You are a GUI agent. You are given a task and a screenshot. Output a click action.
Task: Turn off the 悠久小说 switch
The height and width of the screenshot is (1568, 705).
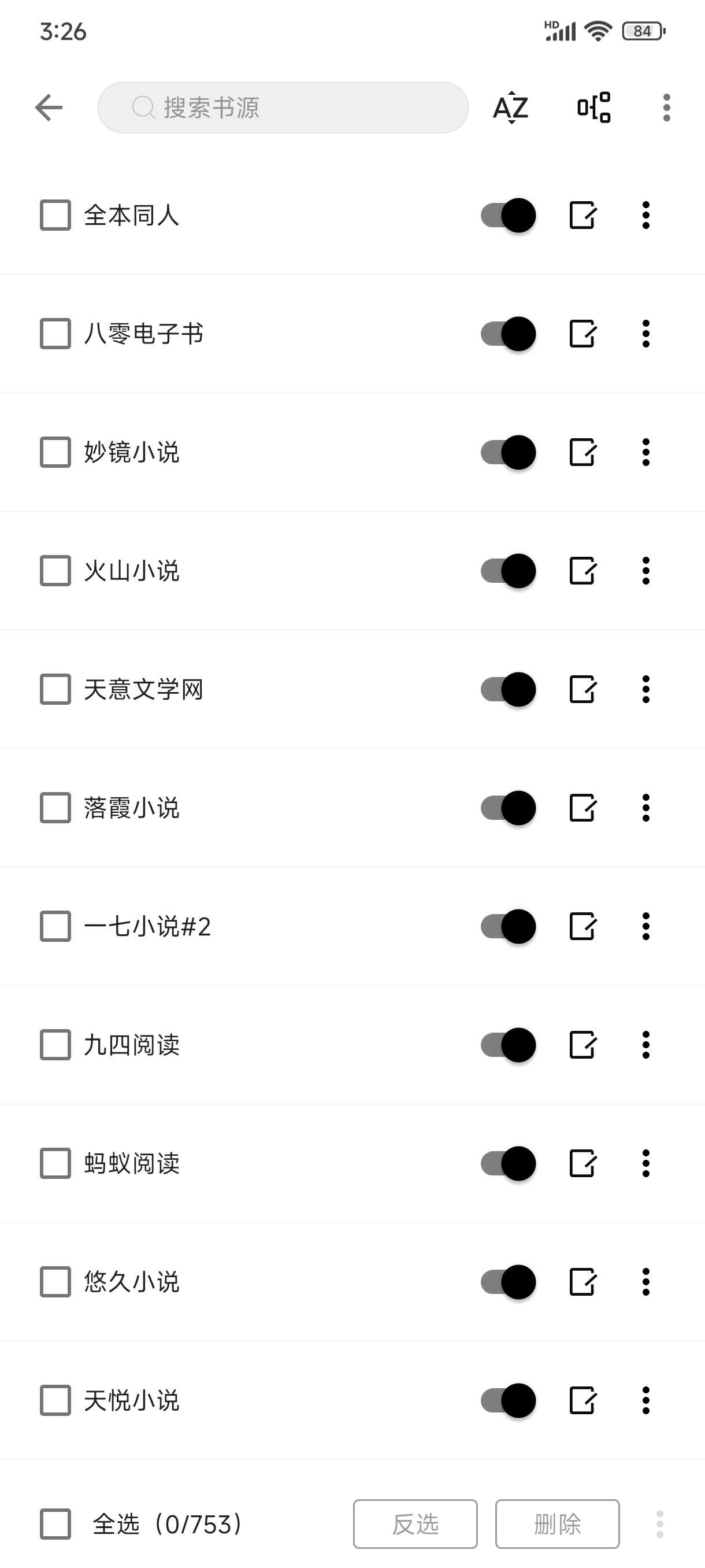[508, 1282]
